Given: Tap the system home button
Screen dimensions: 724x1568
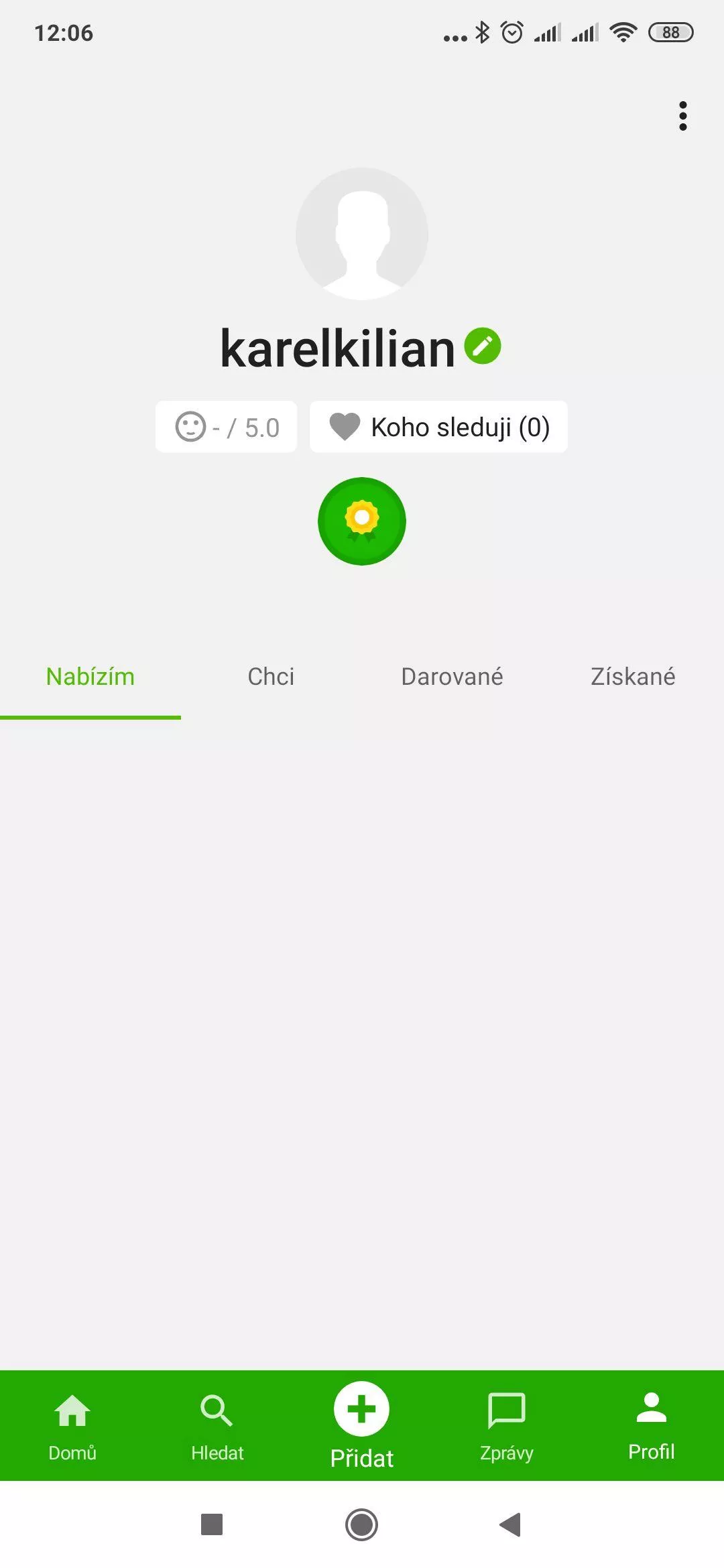Looking at the screenshot, I should pos(362,1524).
